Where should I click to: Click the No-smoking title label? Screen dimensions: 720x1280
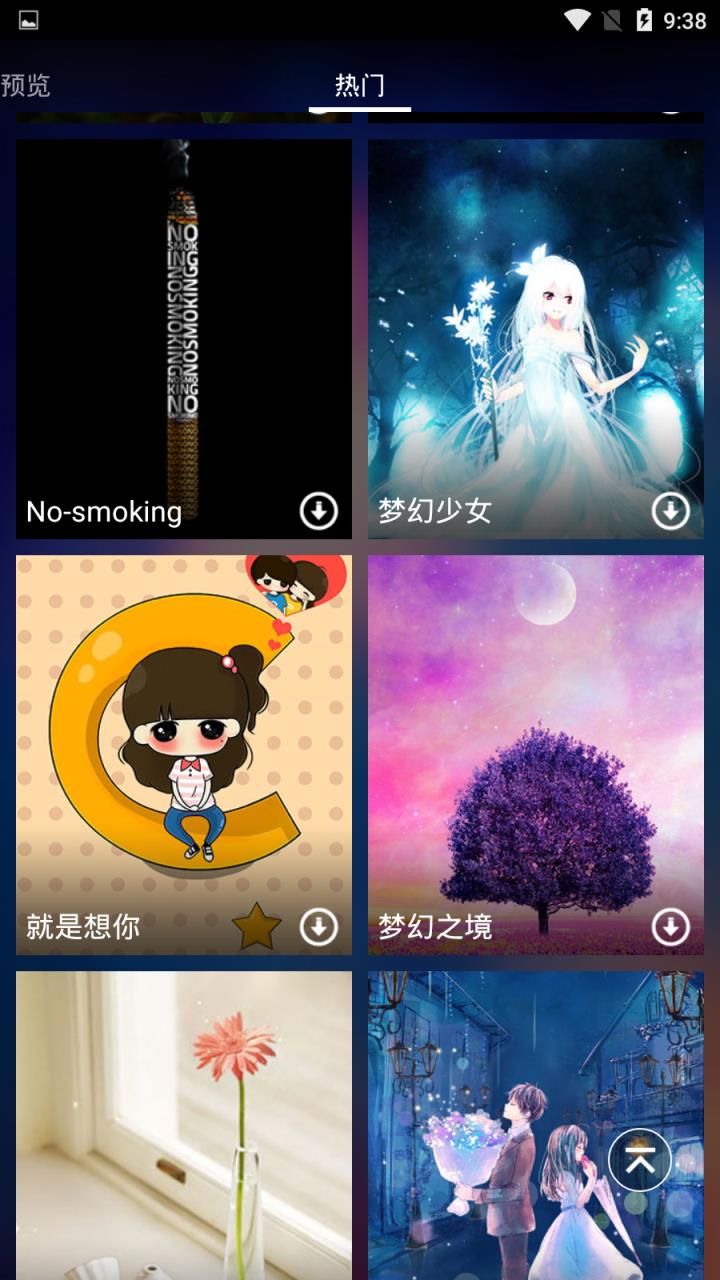103,512
